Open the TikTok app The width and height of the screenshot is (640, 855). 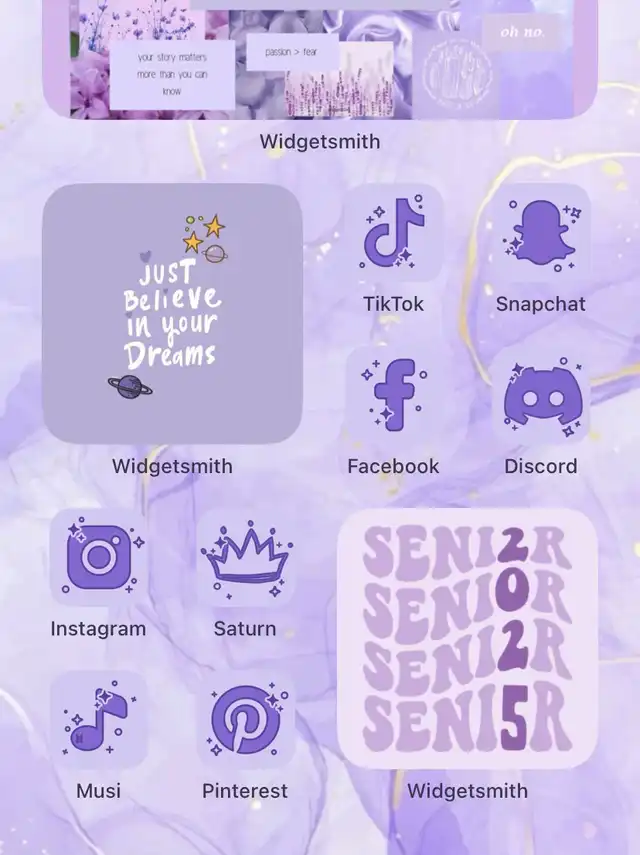point(393,235)
